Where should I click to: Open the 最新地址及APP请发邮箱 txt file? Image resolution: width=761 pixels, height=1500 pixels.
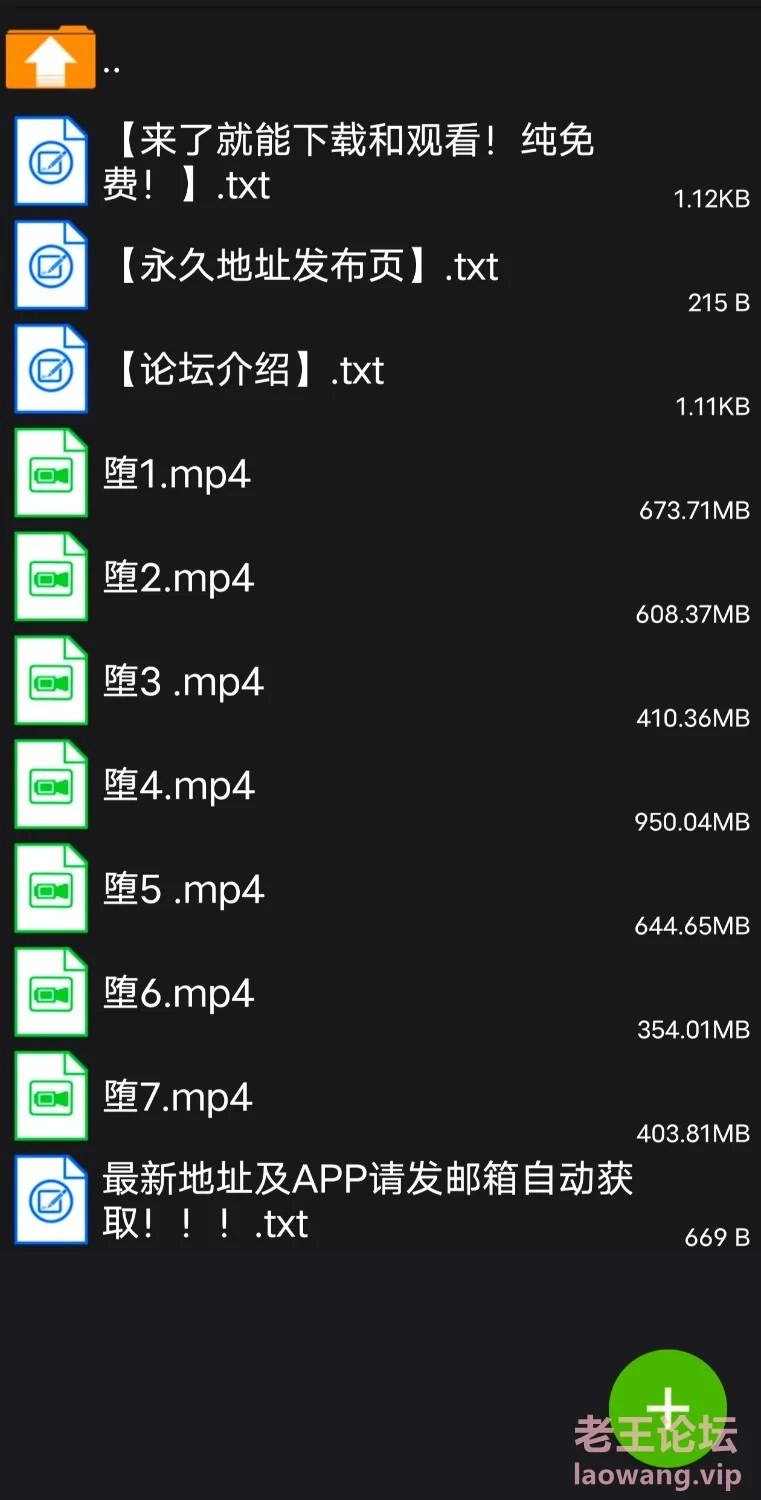[x=380, y=1202]
